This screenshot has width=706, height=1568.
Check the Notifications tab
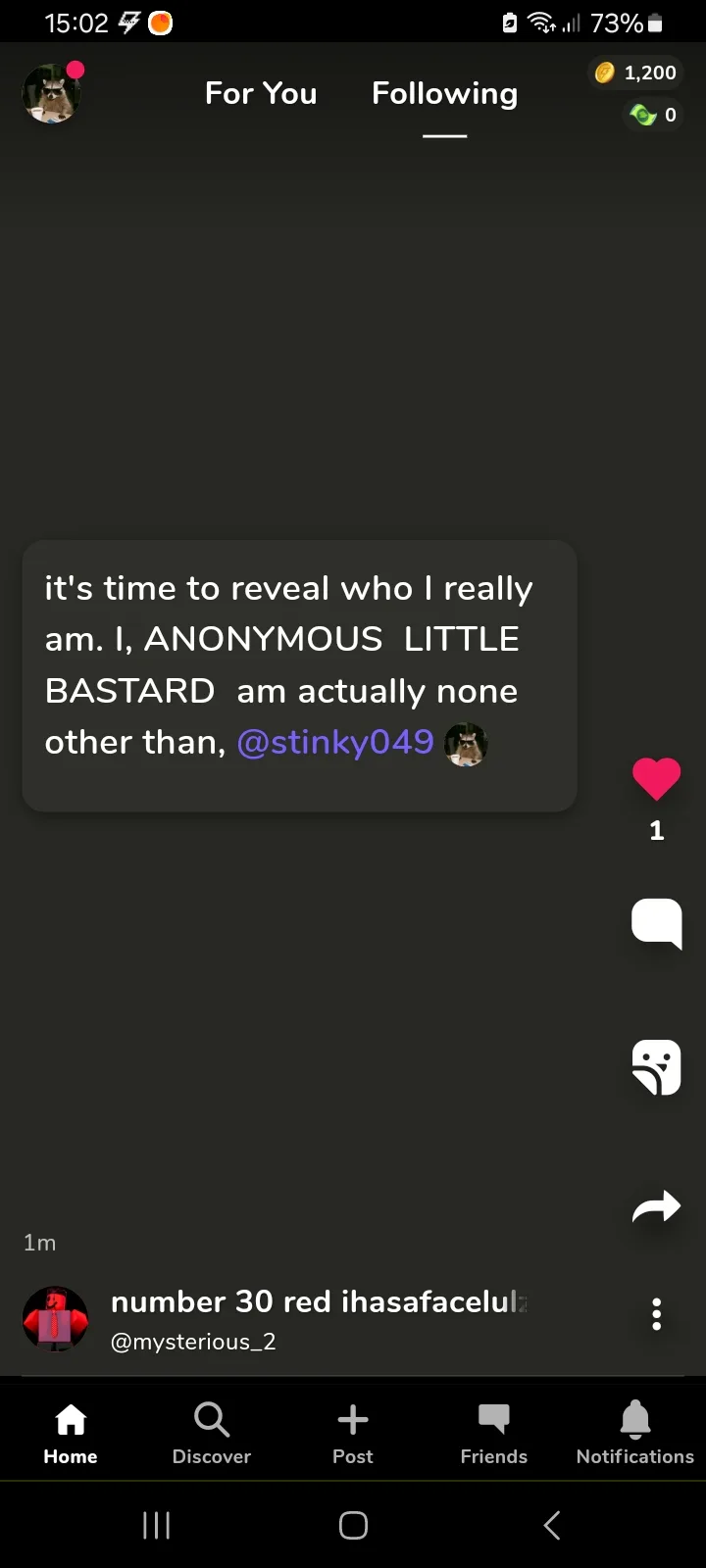pyautogui.click(x=635, y=1435)
